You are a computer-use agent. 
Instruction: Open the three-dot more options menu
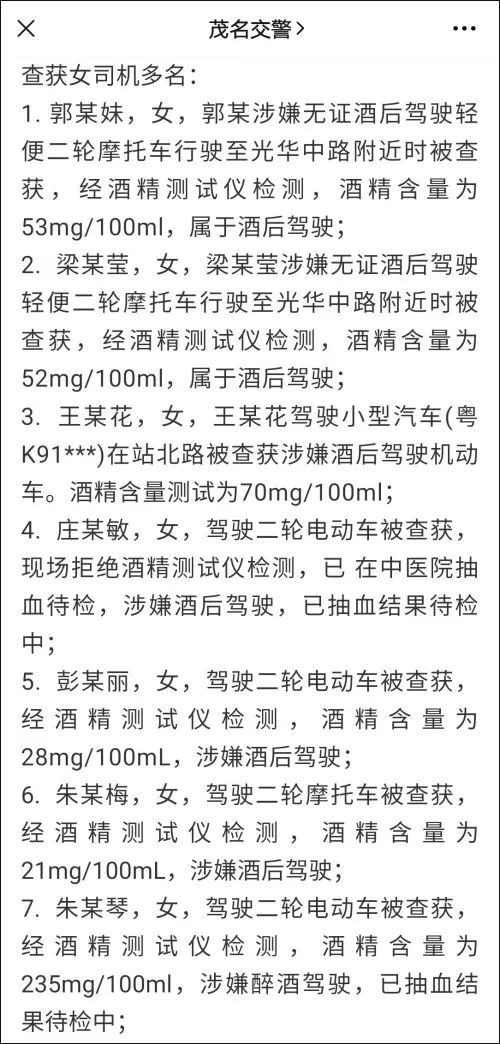pos(464,29)
